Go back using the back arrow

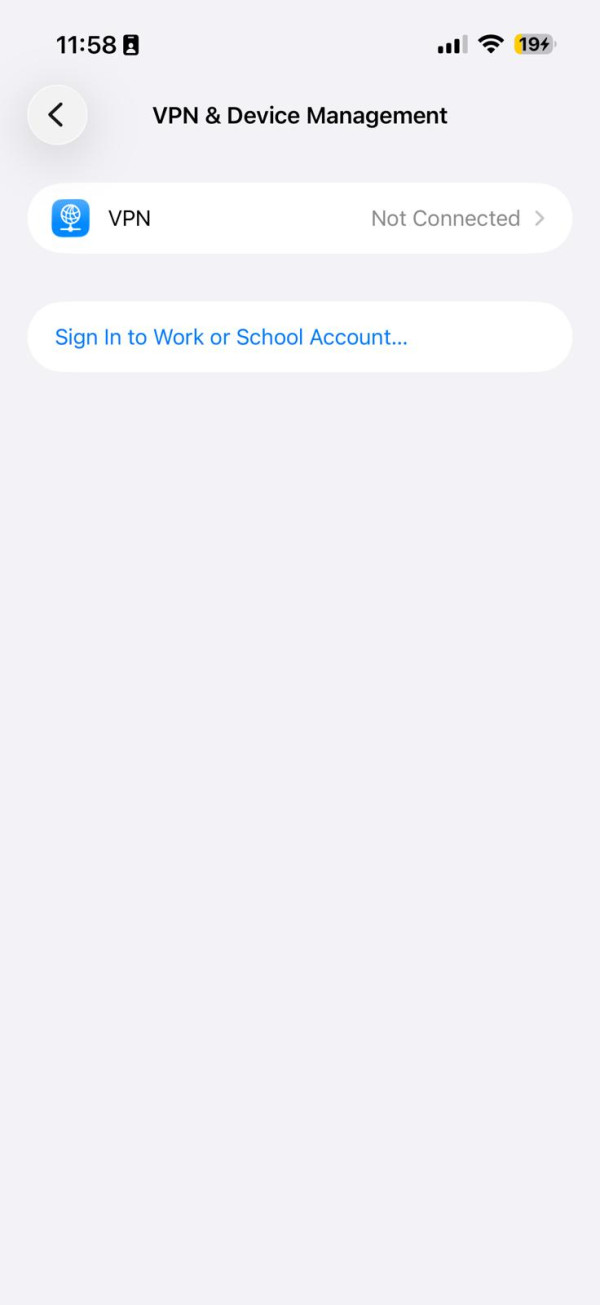click(x=57, y=115)
